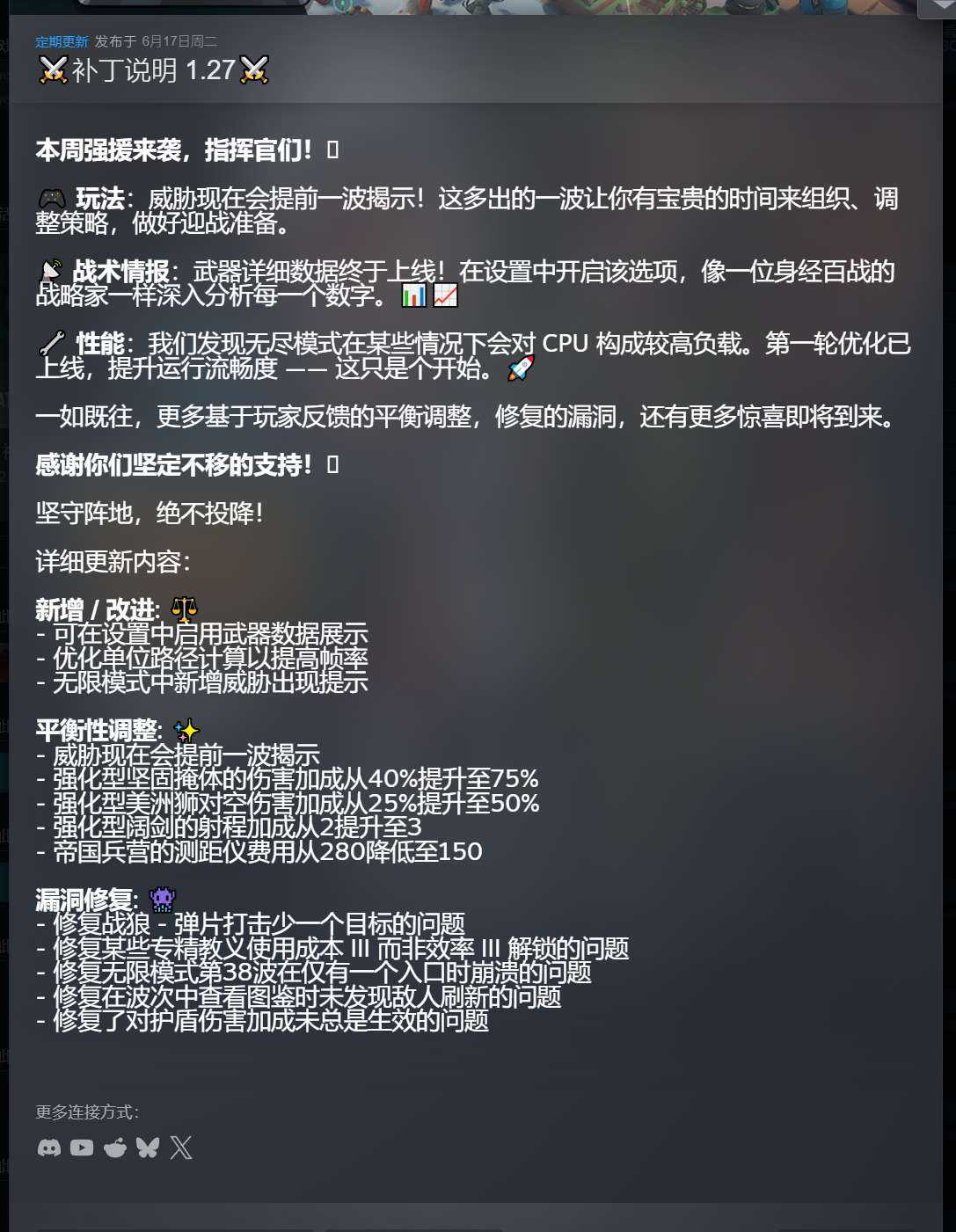Screen dimensions: 956x1232
Task: Open the Reddit community icon
Action: [x=115, y=1148]
